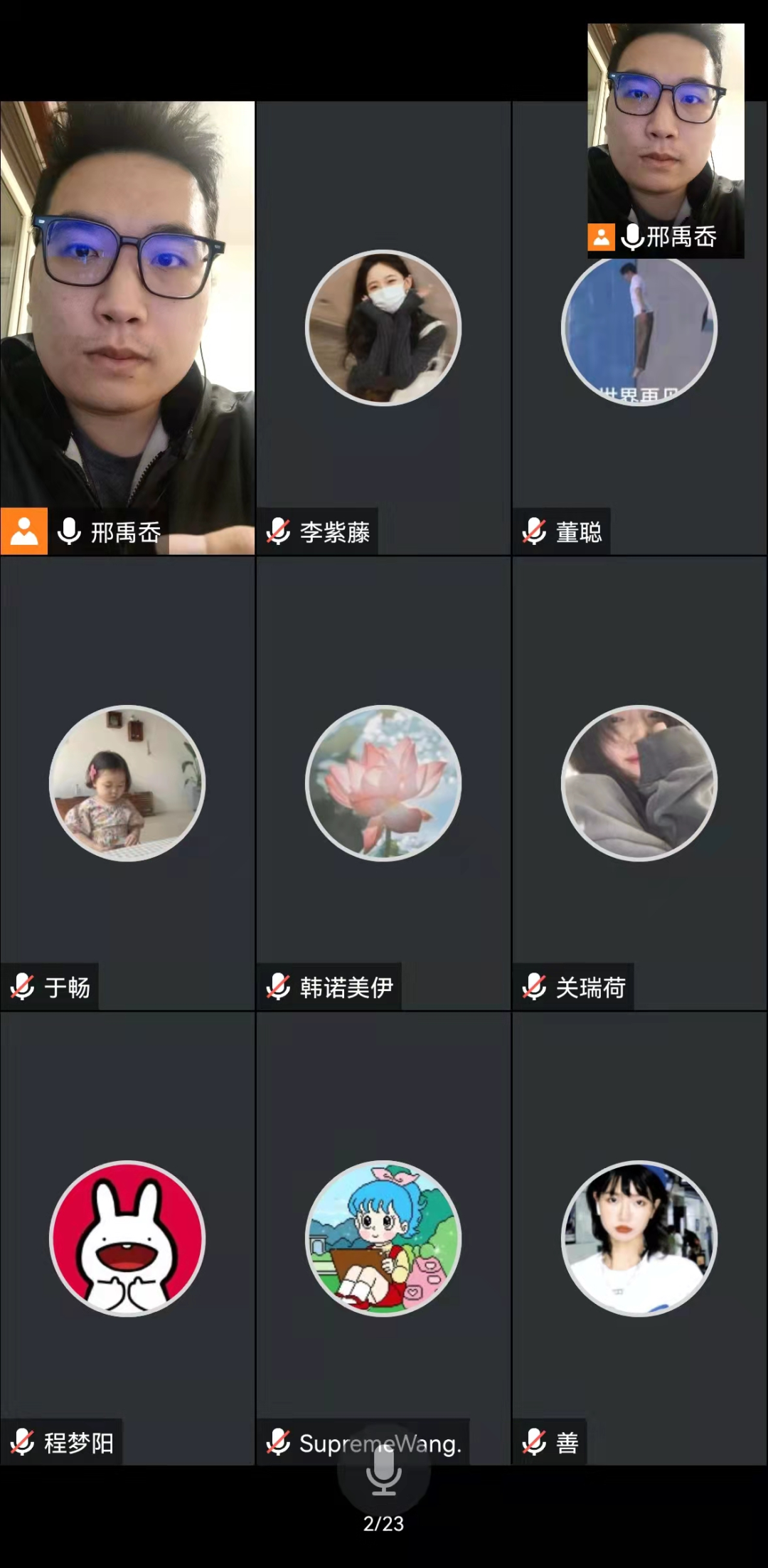Open 邢禹忞's main video tile
The height and width of the screenshot is (1568, 768).
coord(127,327)
